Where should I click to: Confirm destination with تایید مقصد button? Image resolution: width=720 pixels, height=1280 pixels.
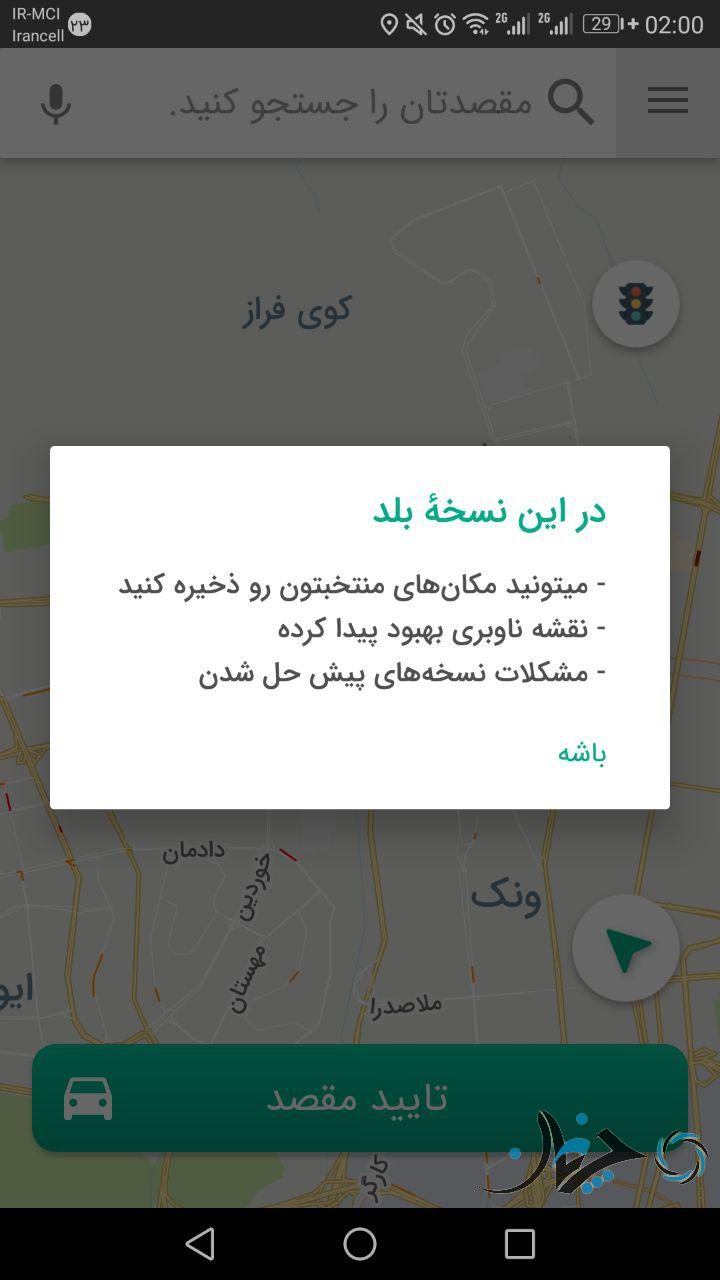(x=360, y=1098)
